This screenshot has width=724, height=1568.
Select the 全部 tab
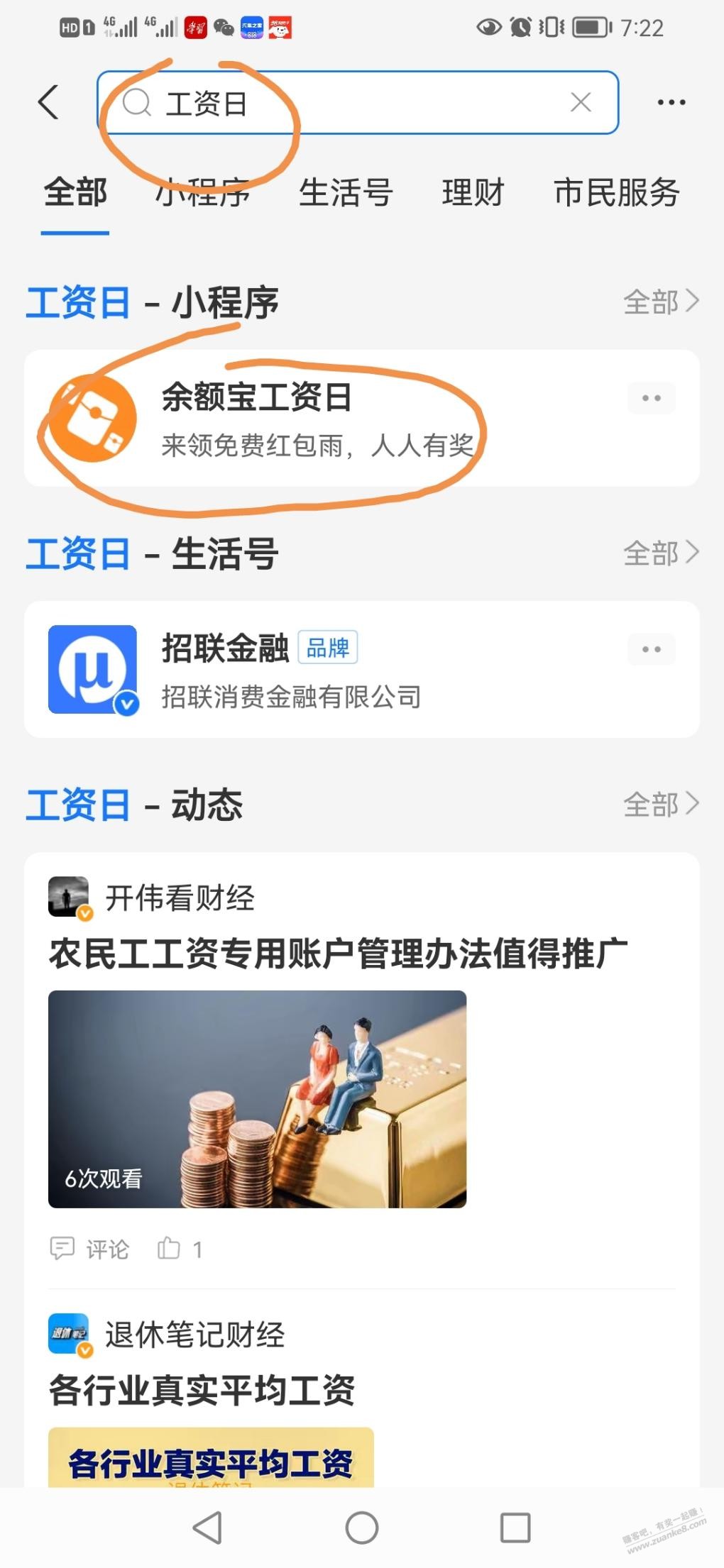coord(75,192)
